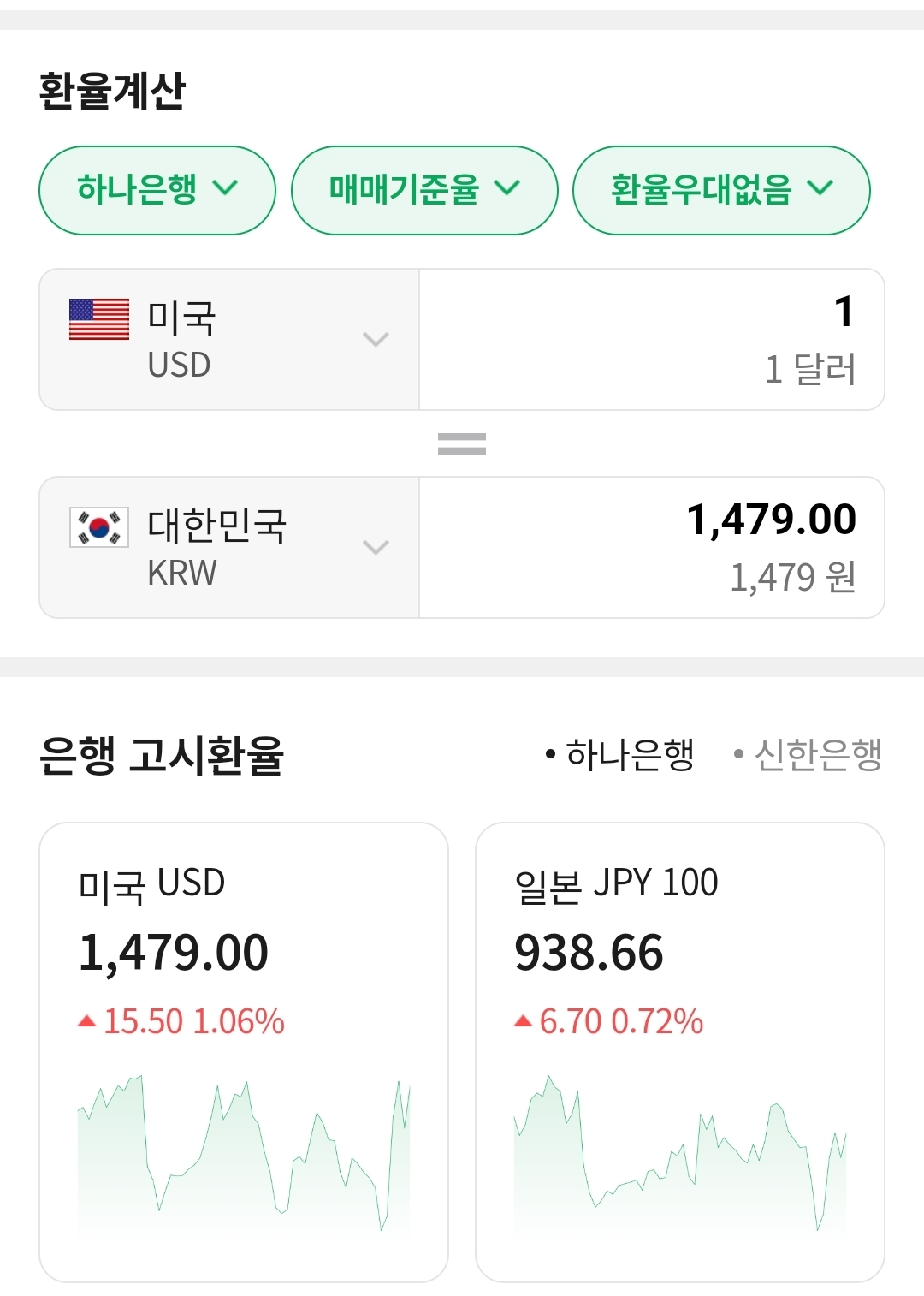Expand the 매매기준율 rate type dropdown
The image size is (924, 1296).
coord(424,190)
